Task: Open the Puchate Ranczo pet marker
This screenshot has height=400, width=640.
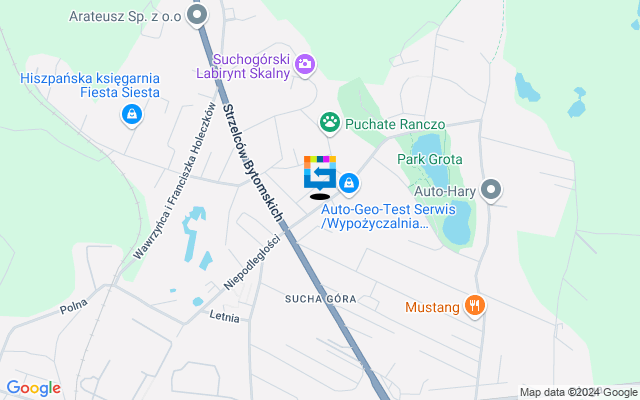Action: (329, 123)
